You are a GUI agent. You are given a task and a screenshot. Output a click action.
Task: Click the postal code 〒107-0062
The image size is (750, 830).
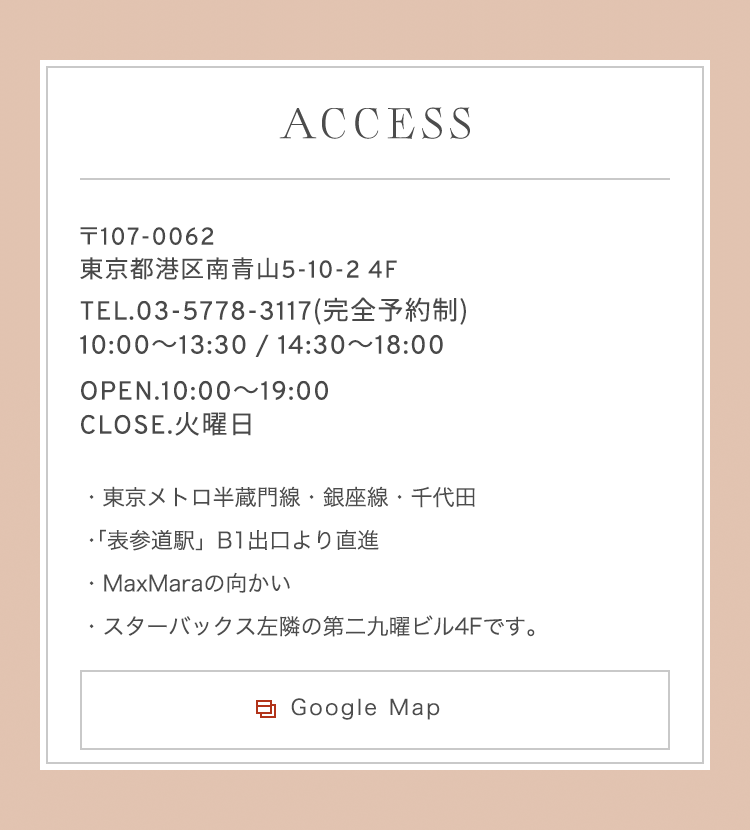146,238
